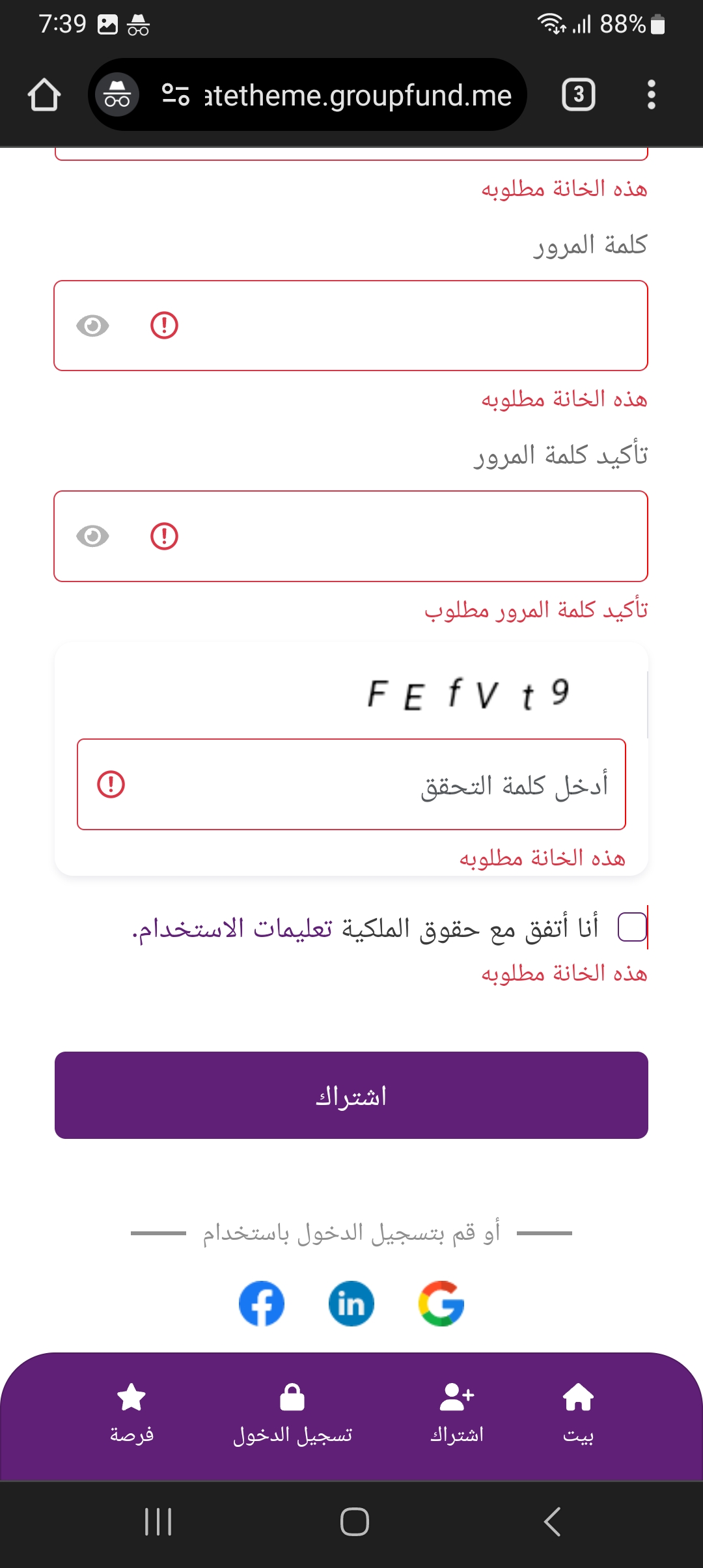Sign in with Facebook
This screenshot has height=1568, width=703.
pos(262,1304)
